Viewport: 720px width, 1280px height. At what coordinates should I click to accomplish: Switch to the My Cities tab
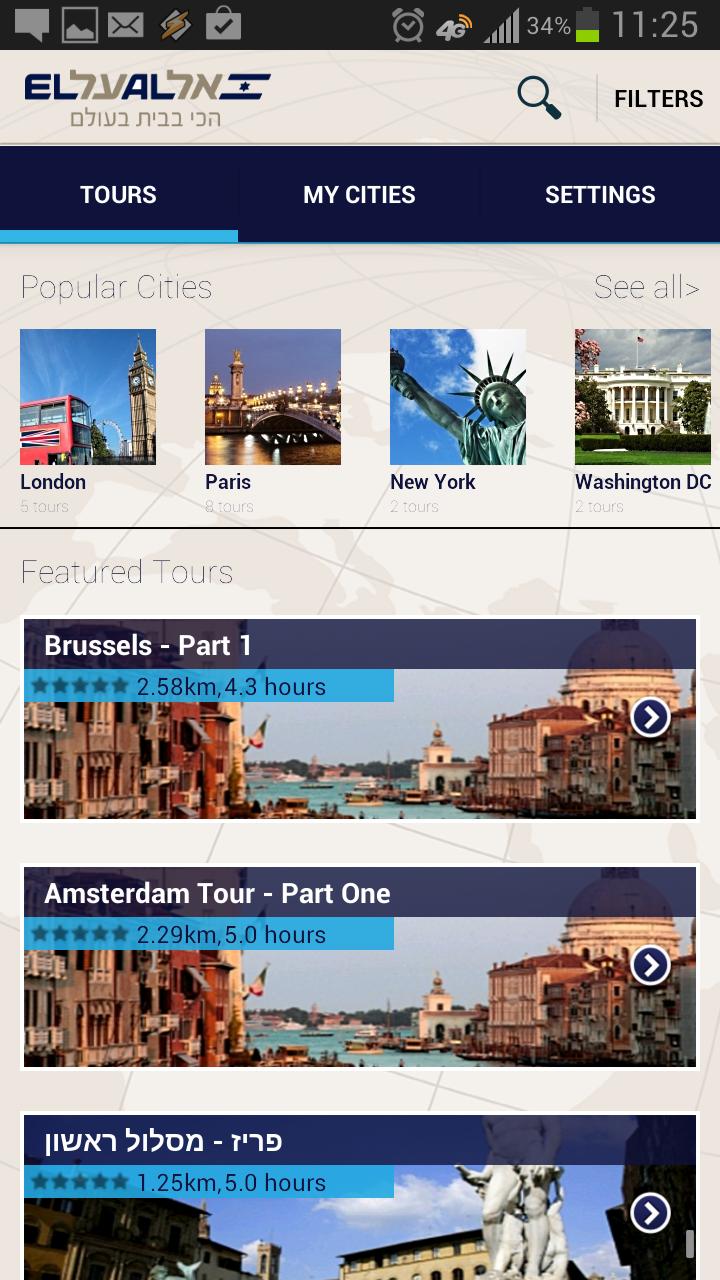point(359,195)
